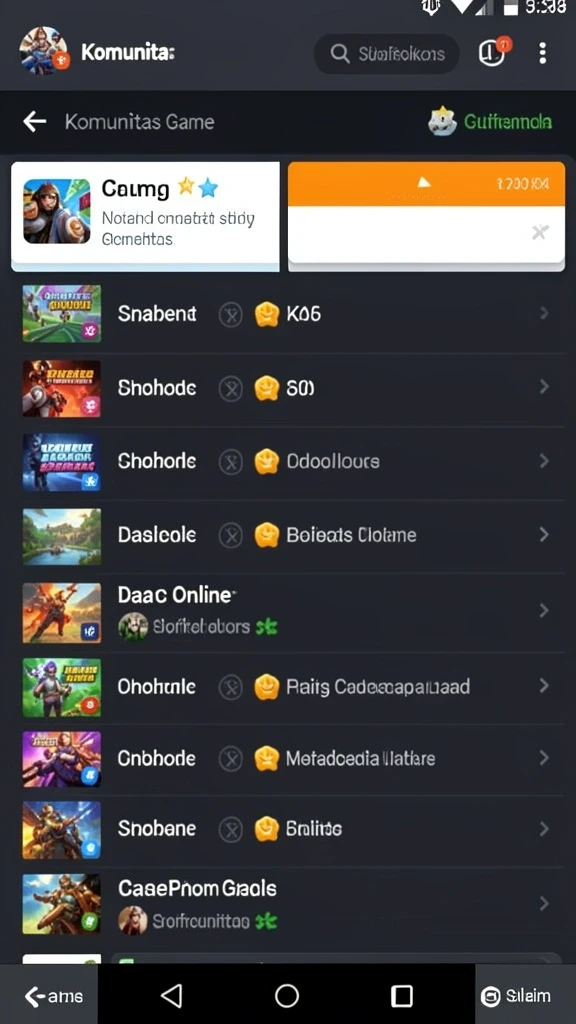This screenshot has width=576, height=1024.
Task: Close the orange banner card
Action: tap(540, 232)
